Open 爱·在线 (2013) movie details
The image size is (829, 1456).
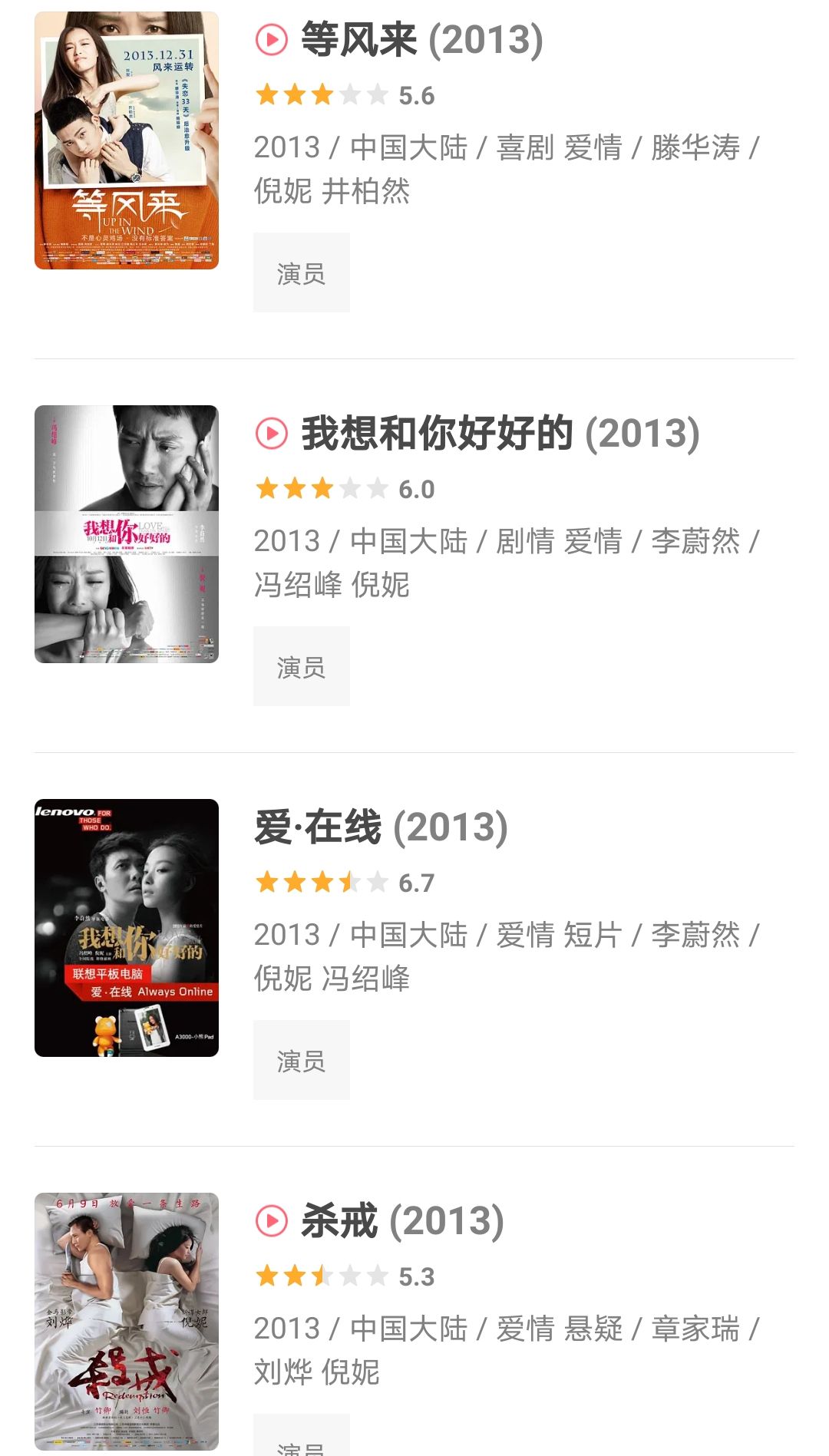[381, 827]
